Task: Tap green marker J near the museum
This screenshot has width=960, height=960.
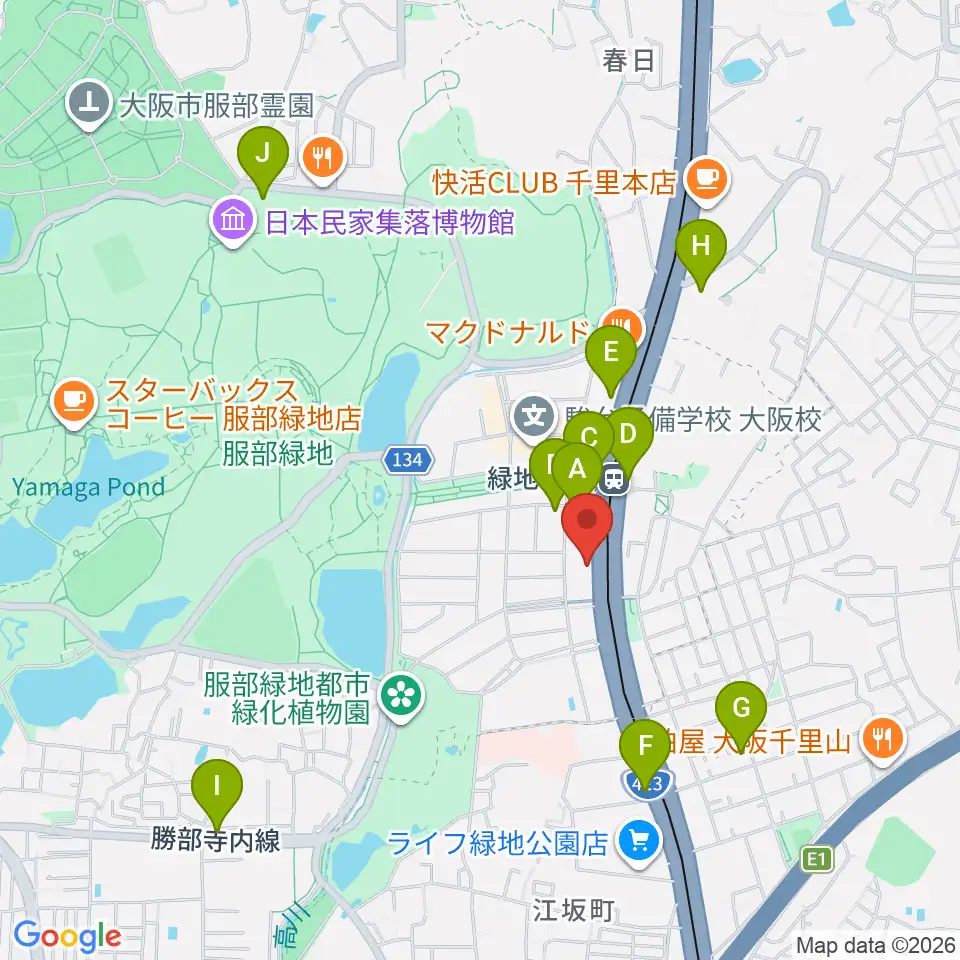Action: pyautogui.click(x=263, y=160)
